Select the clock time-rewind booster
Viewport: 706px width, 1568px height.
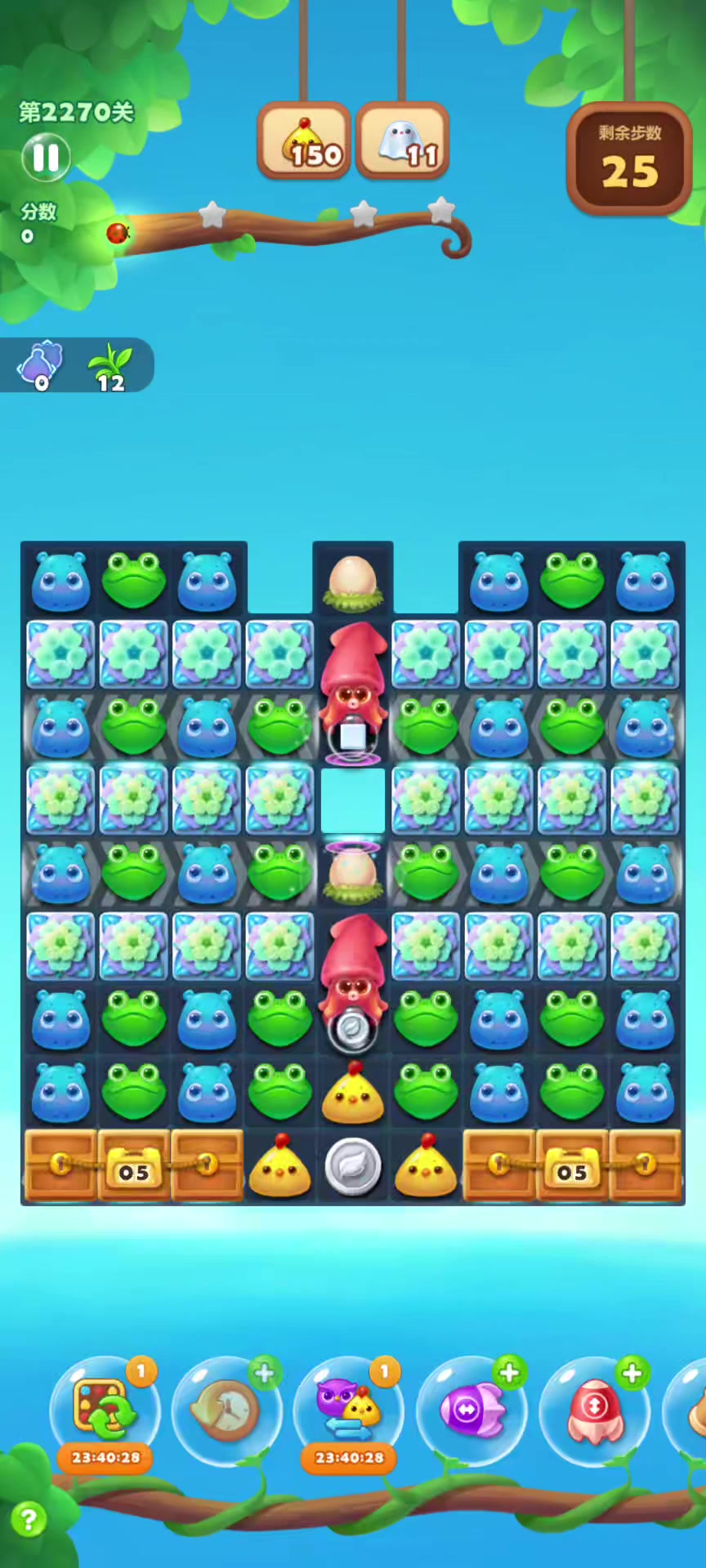coord(226,1409)
